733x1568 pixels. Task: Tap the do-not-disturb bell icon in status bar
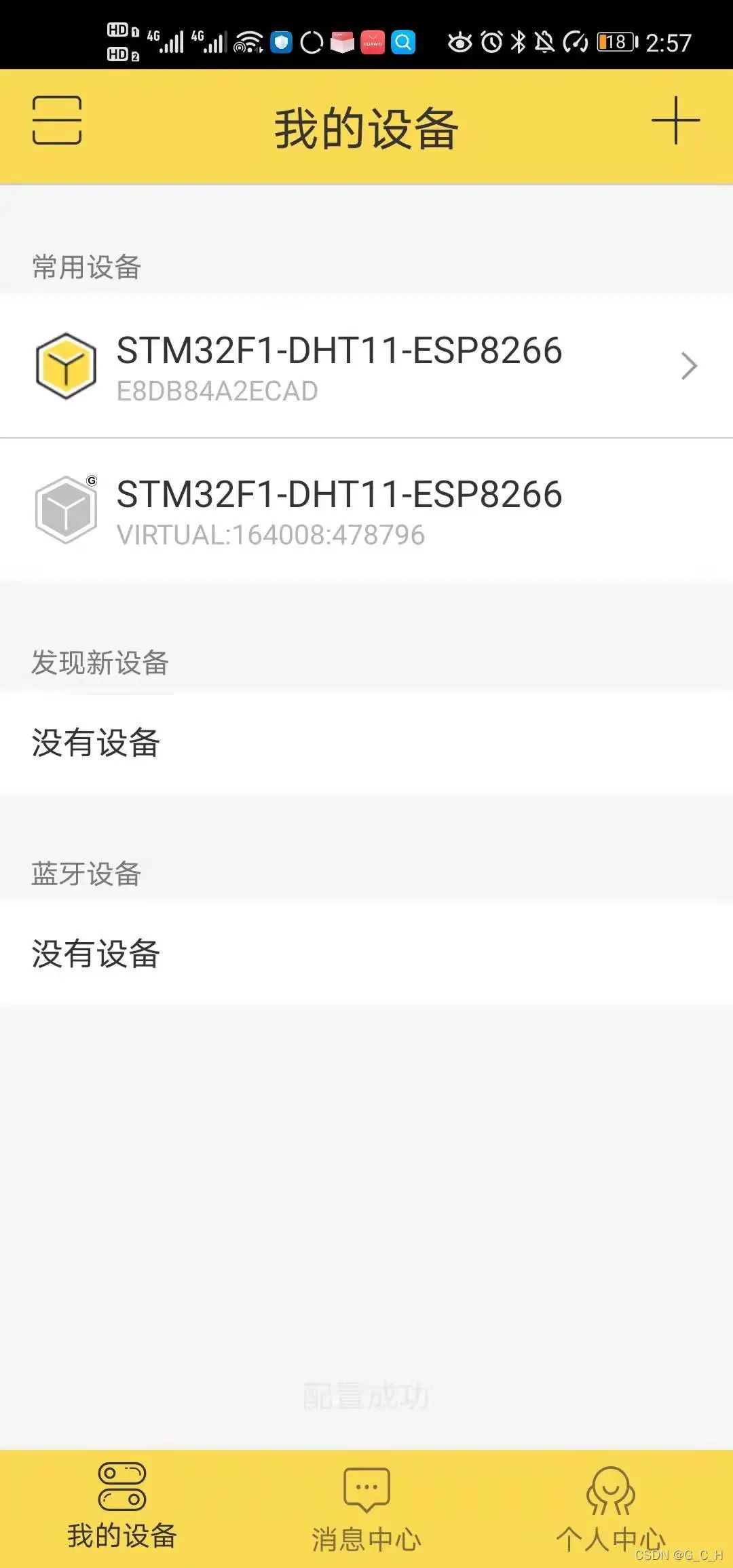pyautogui.click(x=546, y=42)
